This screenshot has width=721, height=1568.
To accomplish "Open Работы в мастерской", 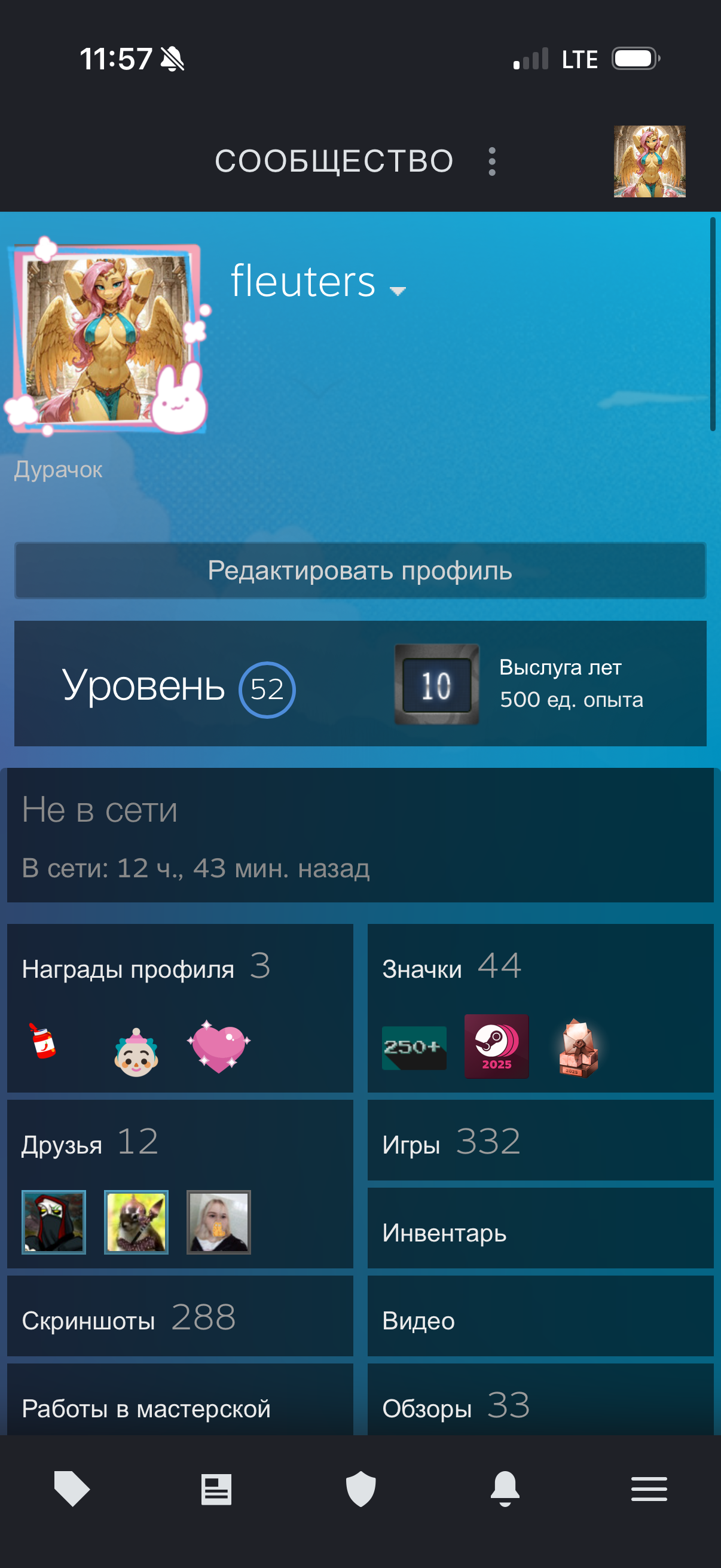I will pyautogui.click(x=146, y=1407).
